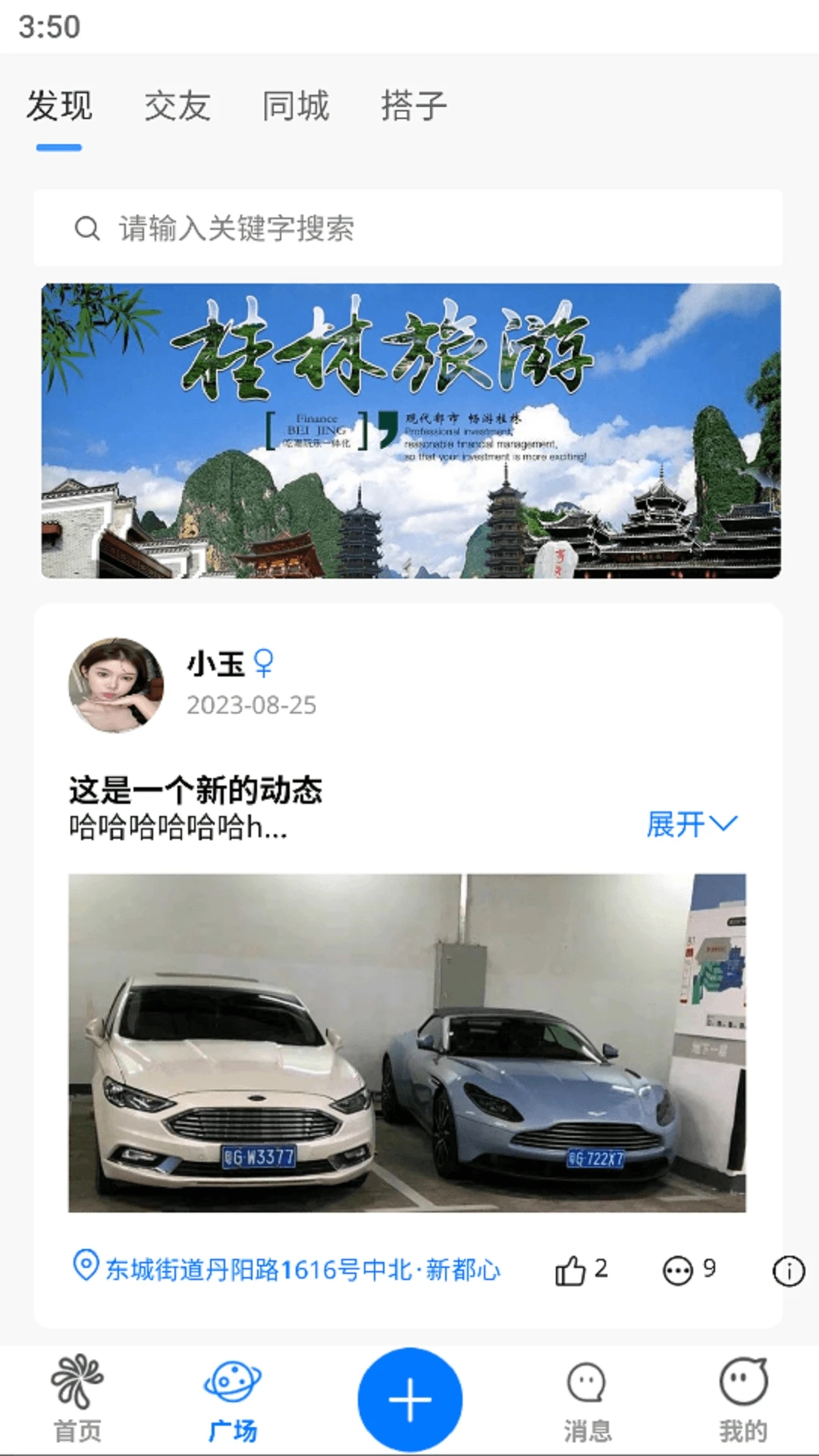Switch to the 同城 tab
Screen dimensions: 819x1456
(296, 106)
